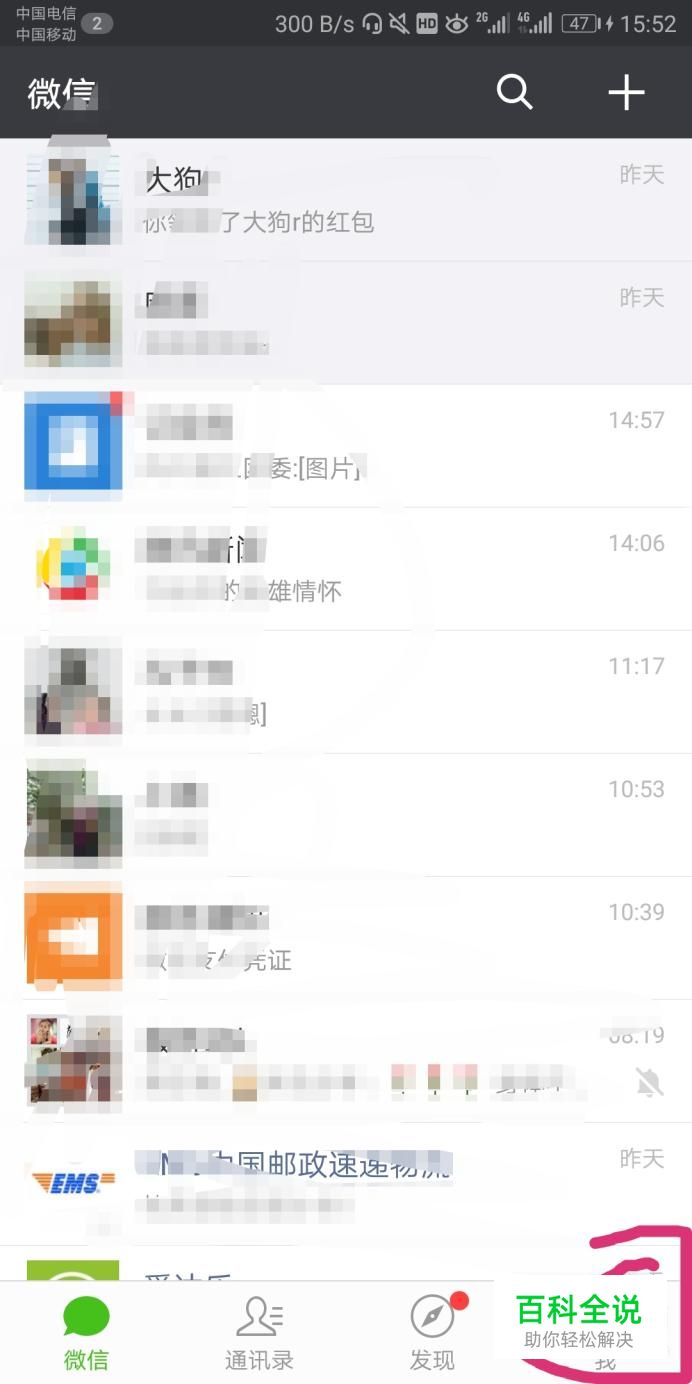The height and width of the screenshot is (1384, 692).
Task: Open the chat received at 11:17
Action: pos(346,692)
